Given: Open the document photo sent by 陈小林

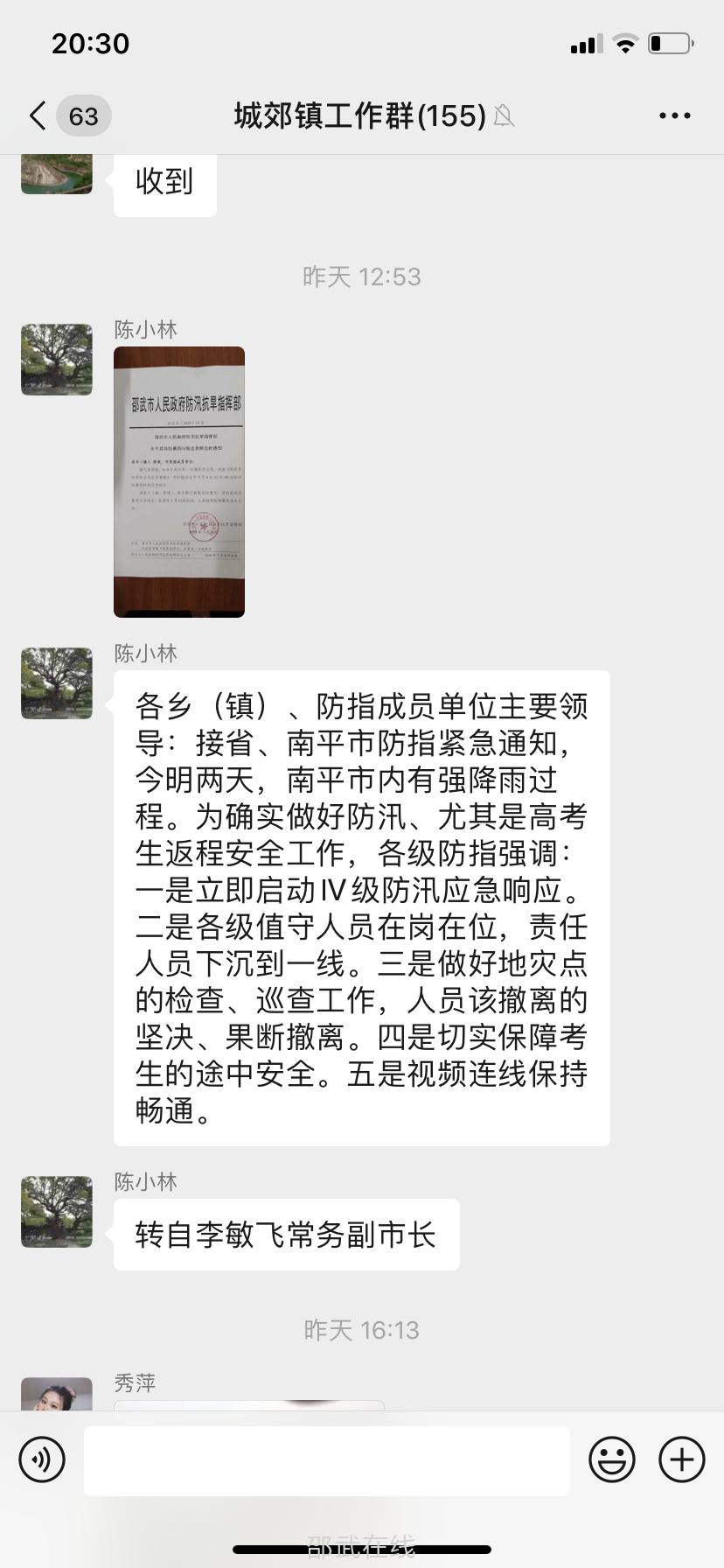Looking at the screenshot, I should 179,482.
